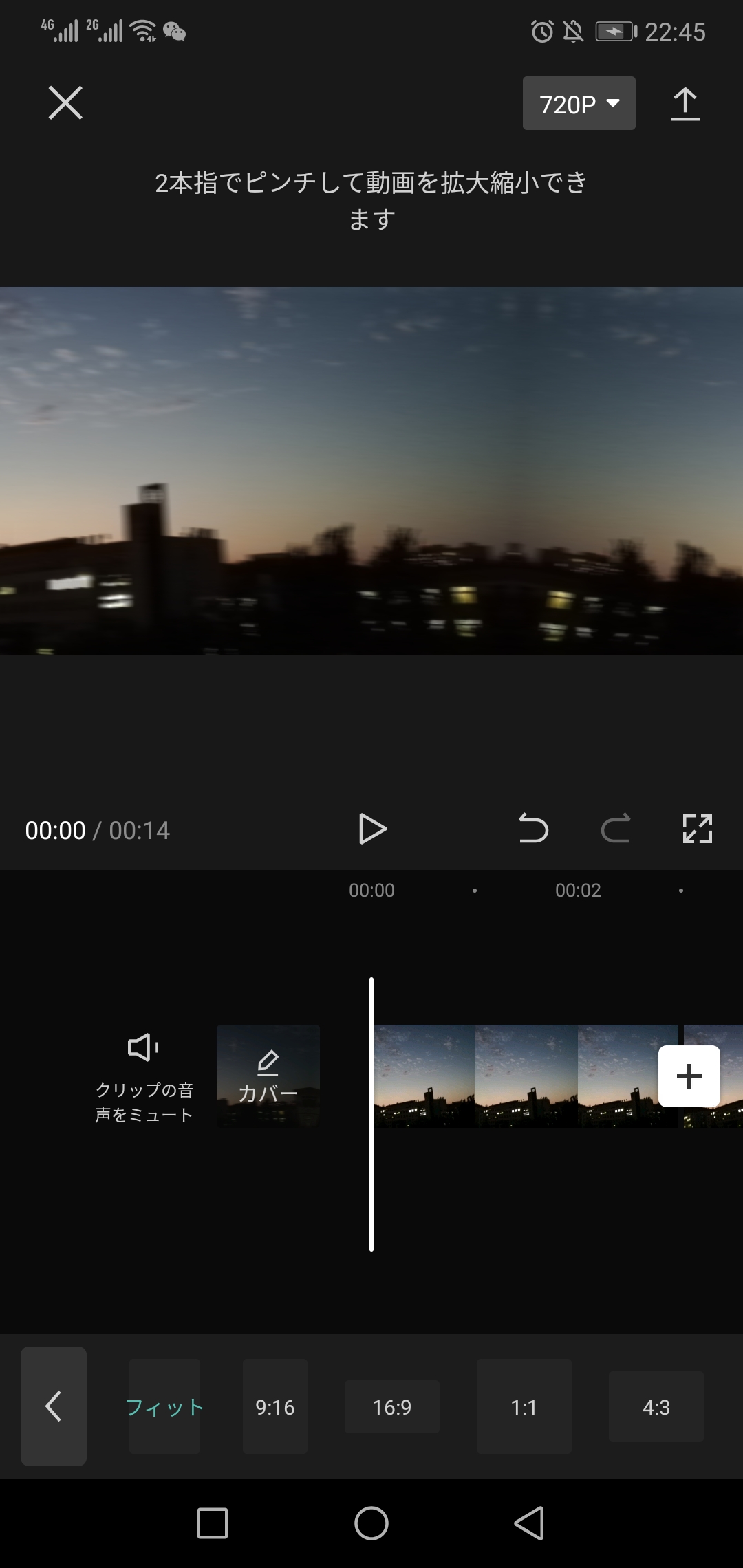Select the video clip on timeline

526,1076
